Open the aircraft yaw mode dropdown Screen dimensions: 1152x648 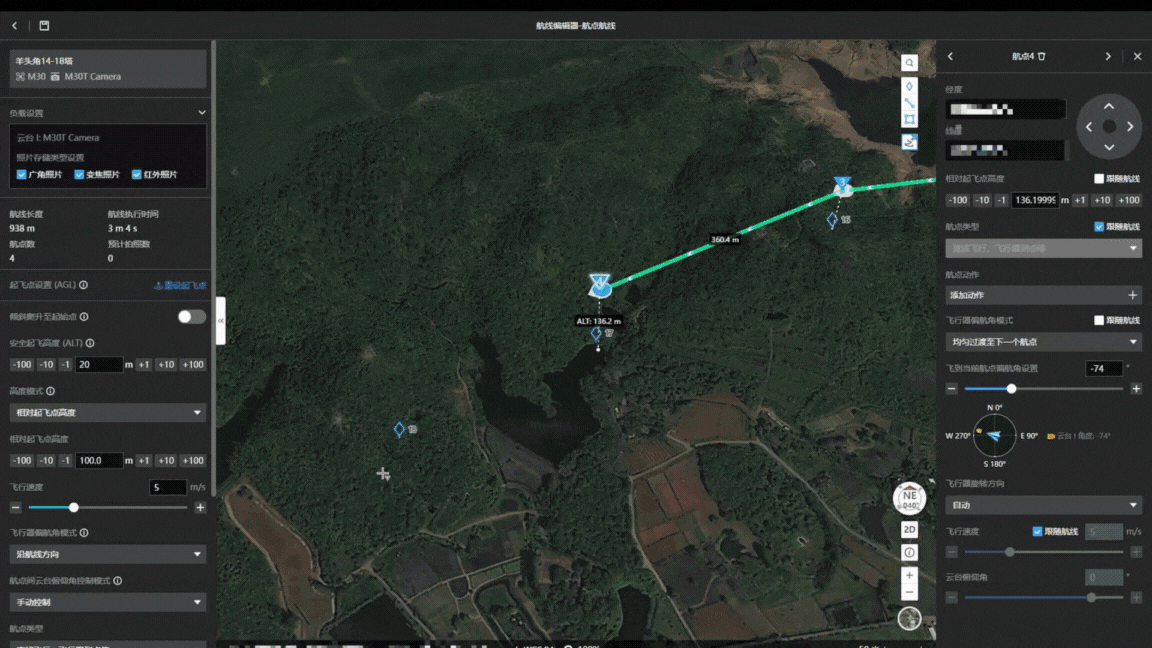[x=107, y=554]
